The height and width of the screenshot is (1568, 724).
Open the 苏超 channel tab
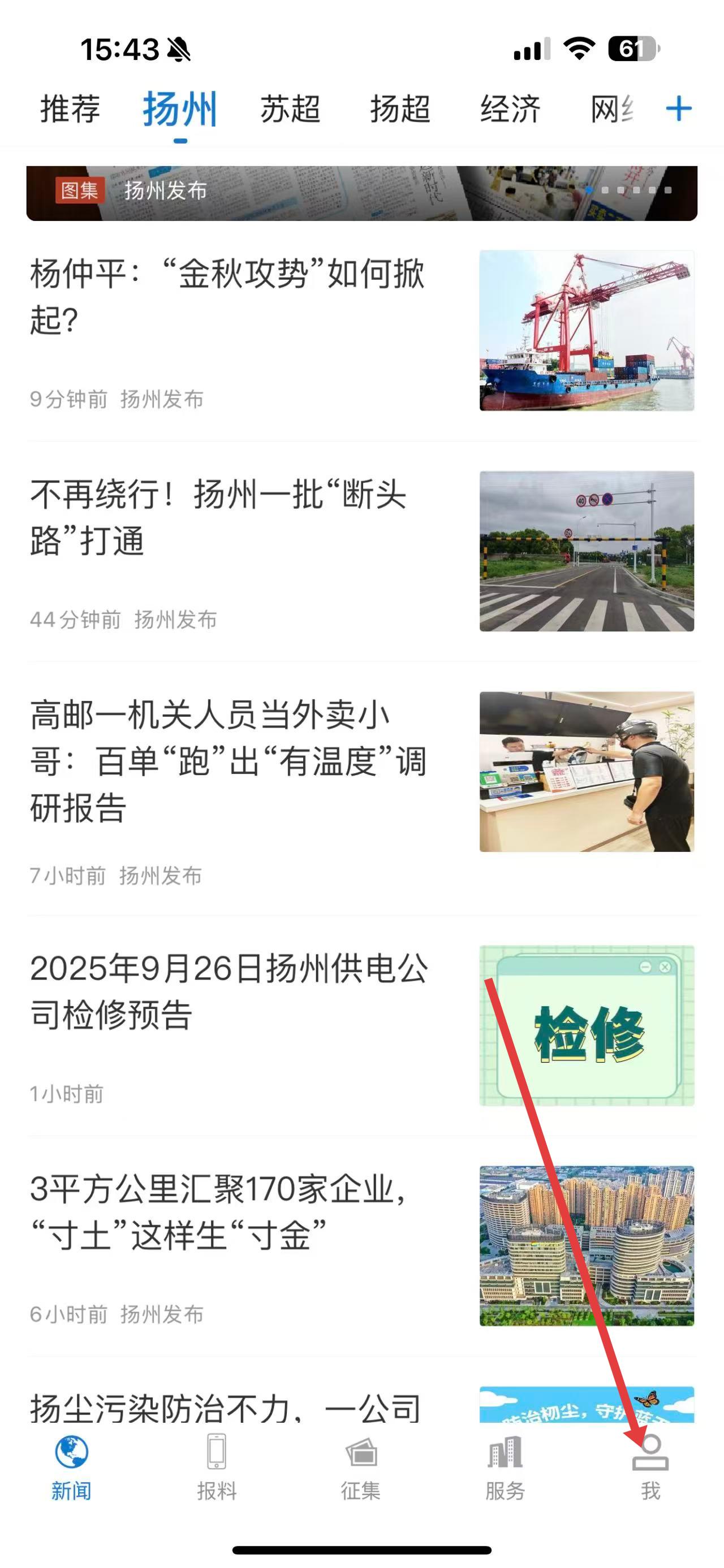290,110
